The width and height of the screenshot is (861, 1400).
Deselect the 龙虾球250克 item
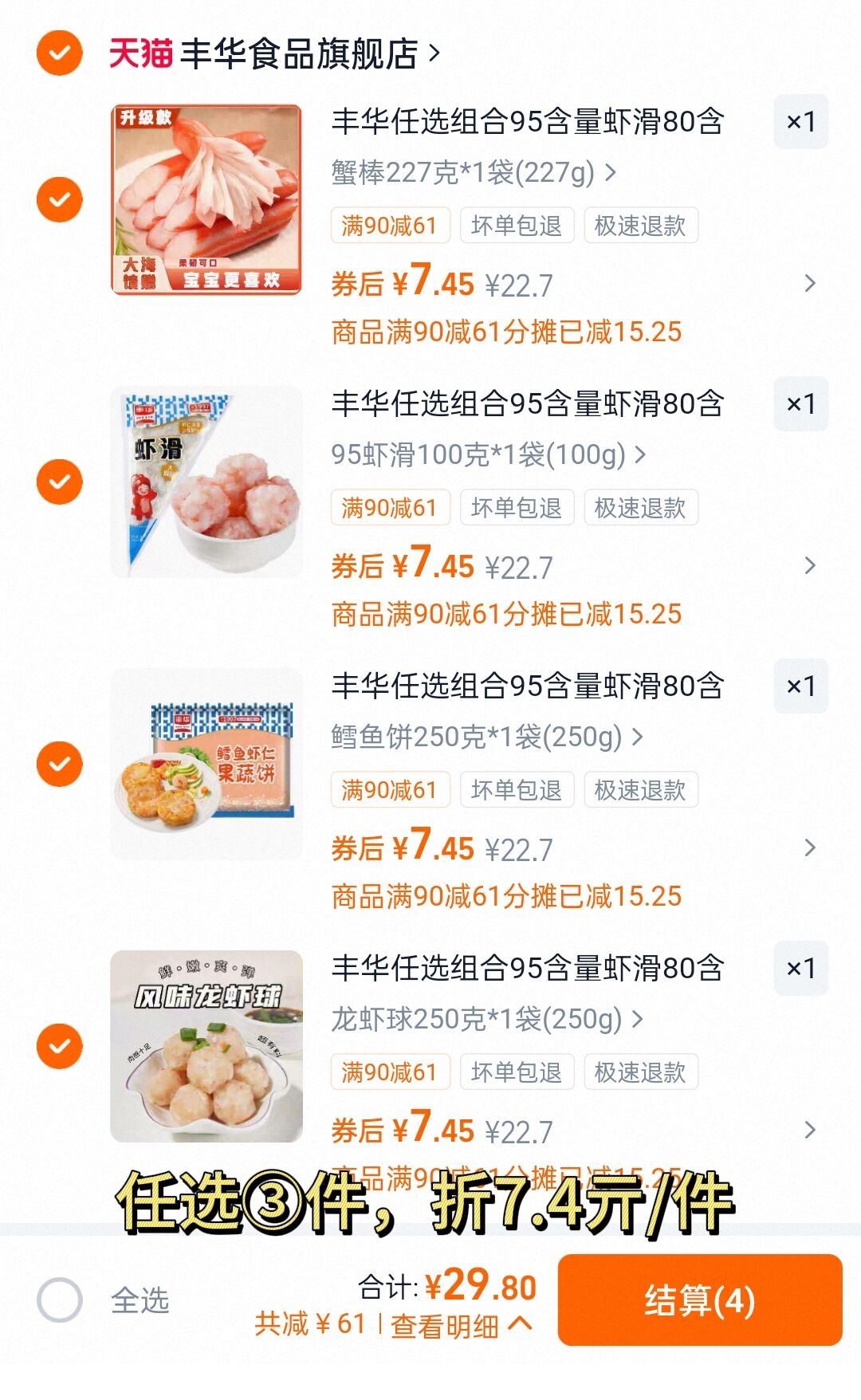click(60, 1046)
